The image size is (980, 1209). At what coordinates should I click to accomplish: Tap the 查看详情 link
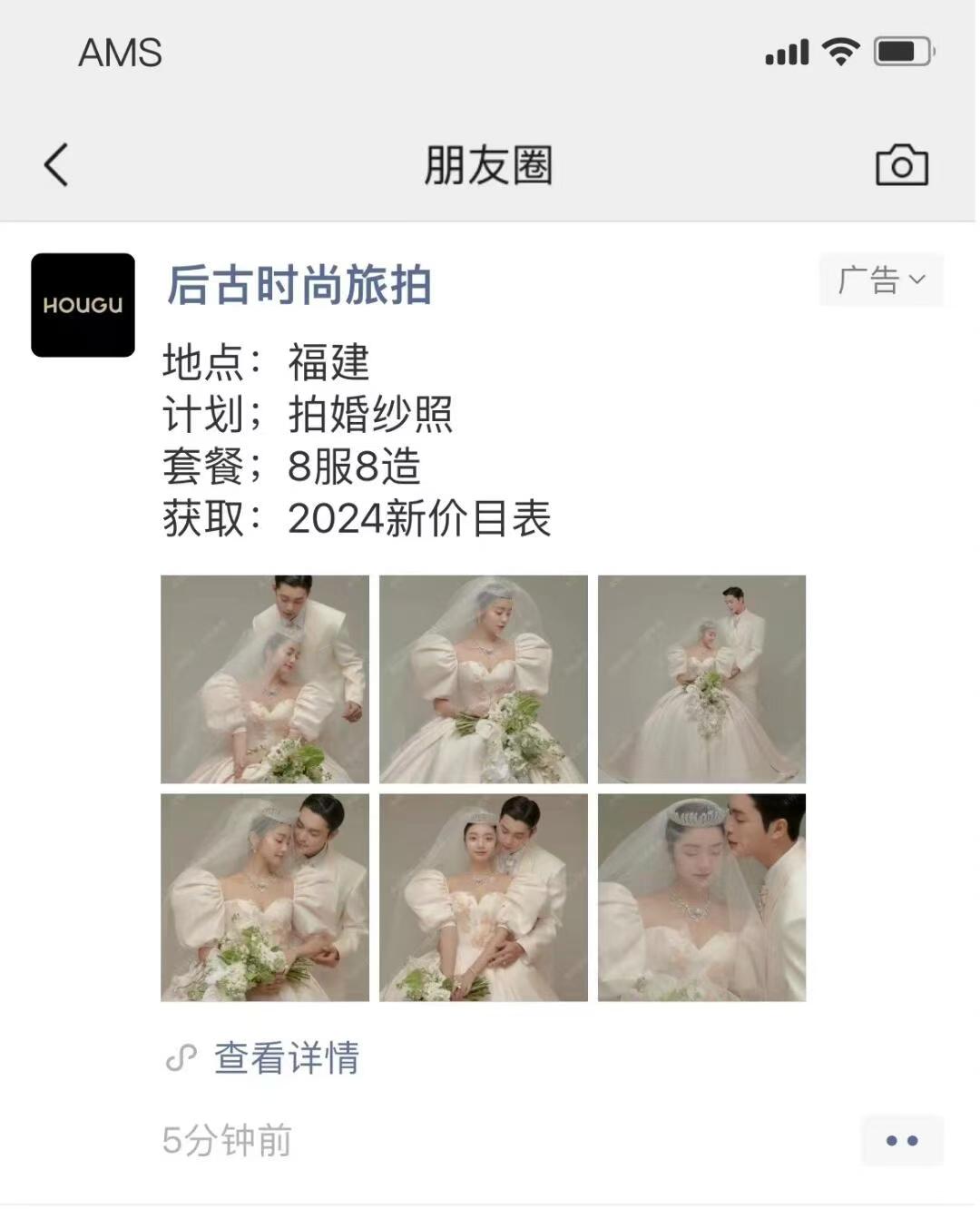point(285,1058)
